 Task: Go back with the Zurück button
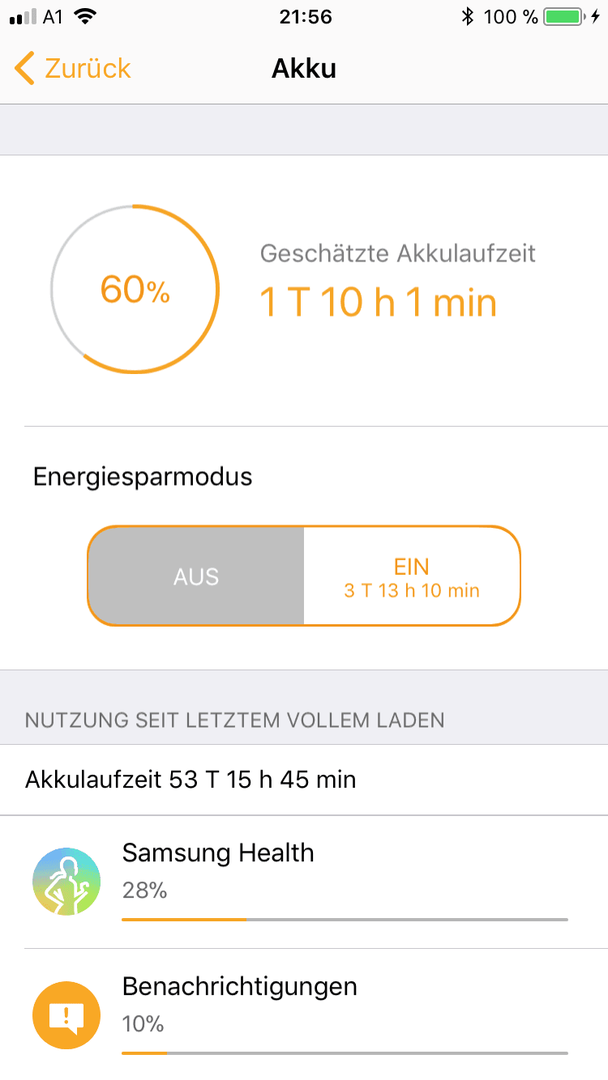click(x=72, y=69)
